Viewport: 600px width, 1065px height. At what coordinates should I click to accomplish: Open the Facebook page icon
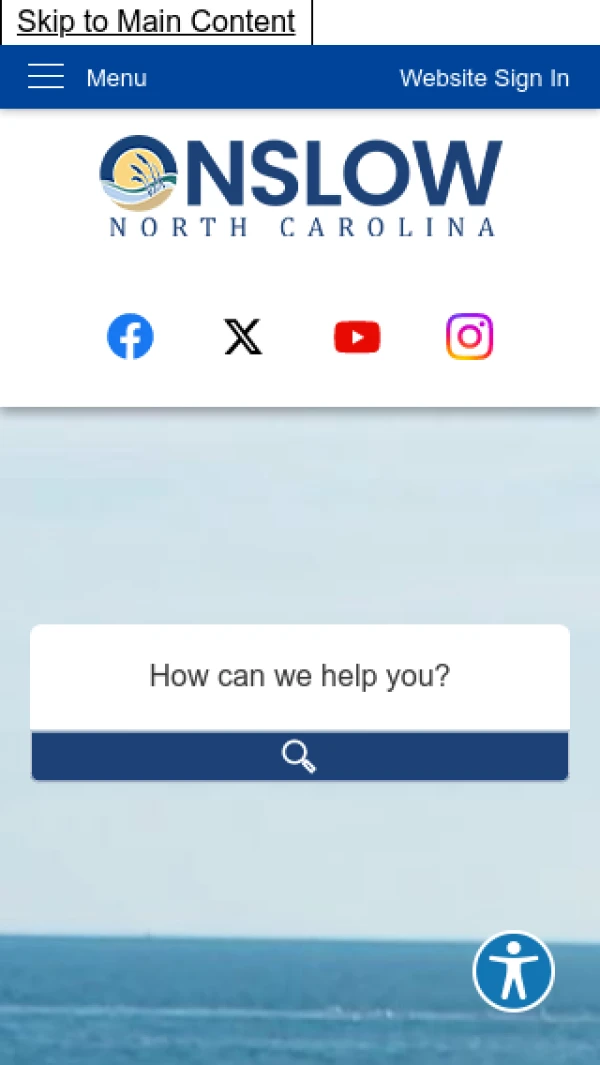point(130,337)
